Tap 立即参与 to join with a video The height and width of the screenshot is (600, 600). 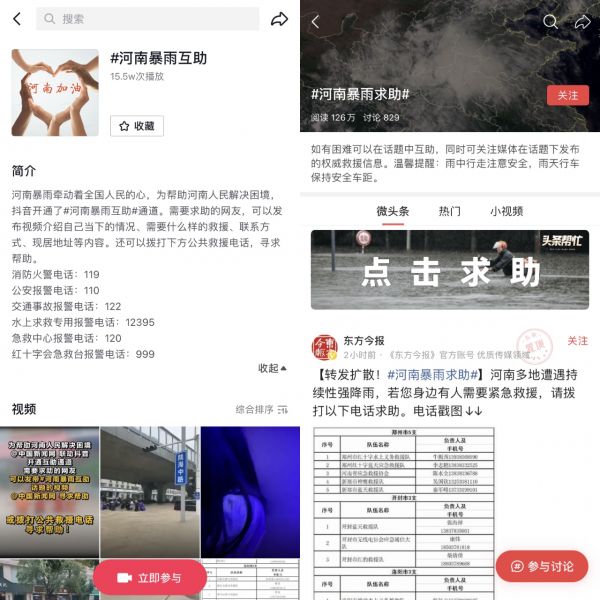tap(150, 578)
